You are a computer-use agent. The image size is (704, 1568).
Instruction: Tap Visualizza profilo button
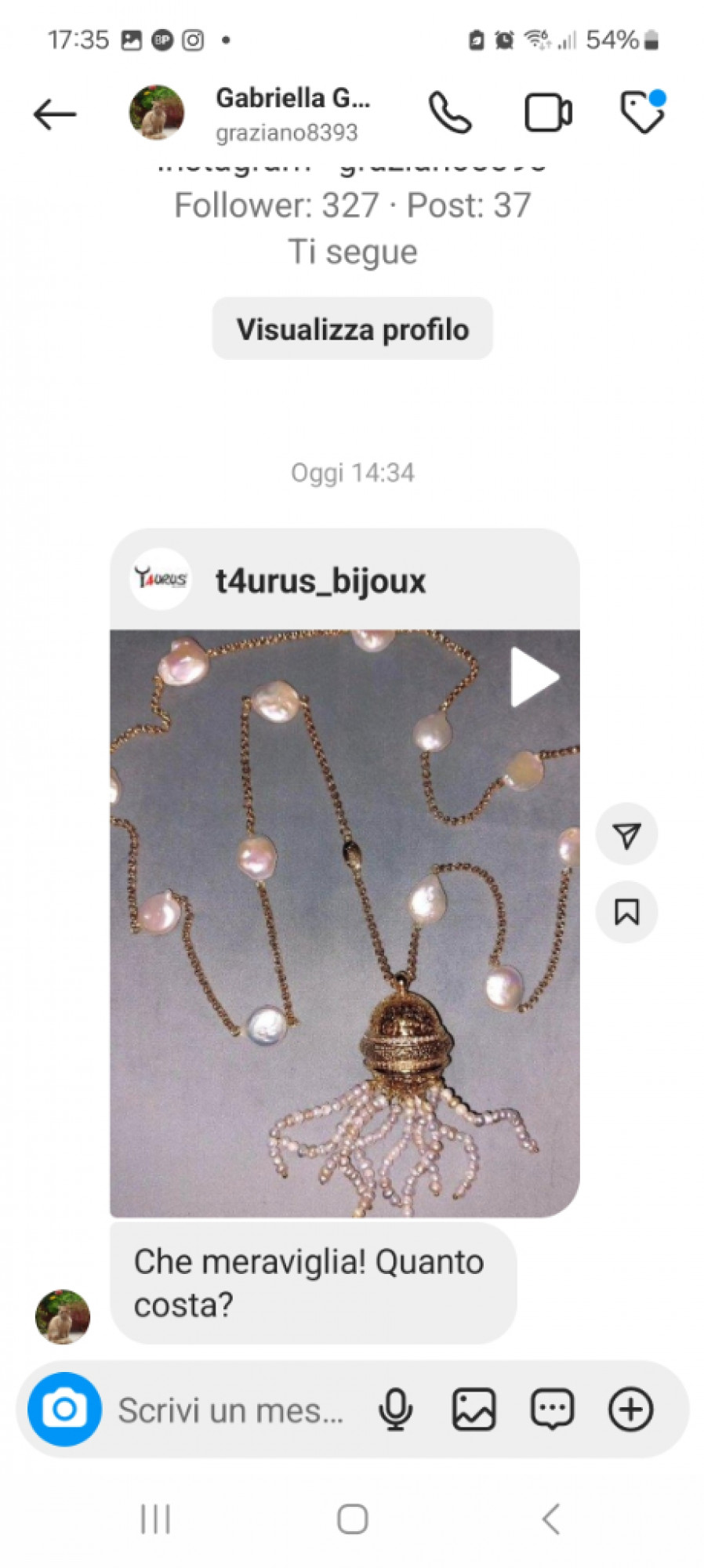click(352, 329)
